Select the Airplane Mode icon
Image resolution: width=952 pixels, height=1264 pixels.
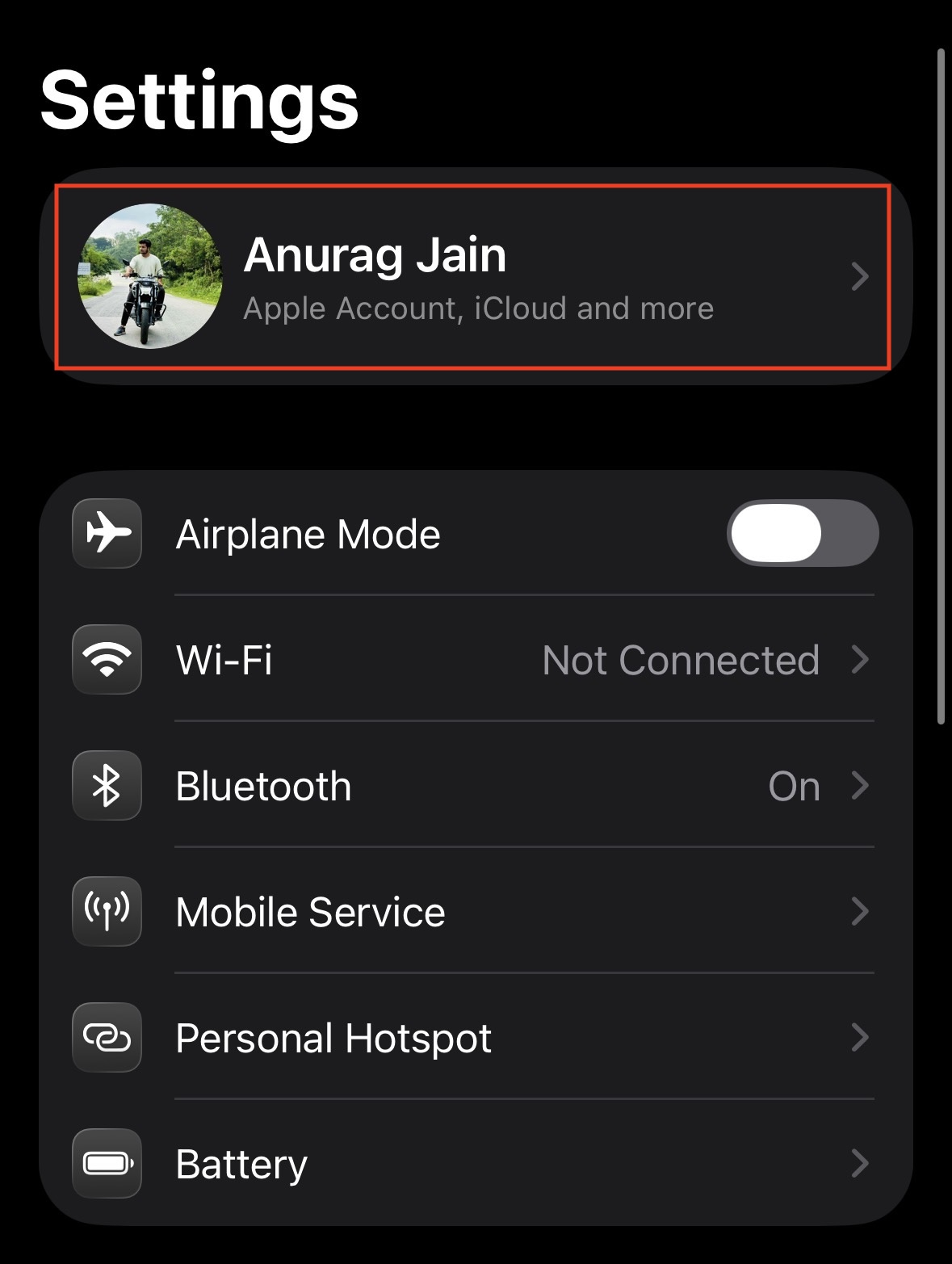(x=106, y=532)
